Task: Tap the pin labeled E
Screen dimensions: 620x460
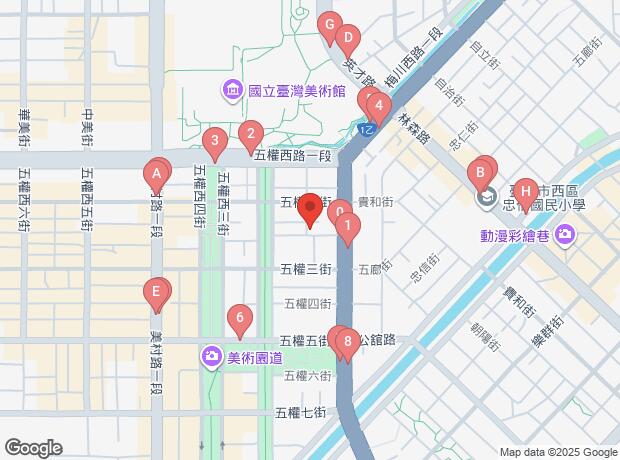Action: (x=154, y=293)
